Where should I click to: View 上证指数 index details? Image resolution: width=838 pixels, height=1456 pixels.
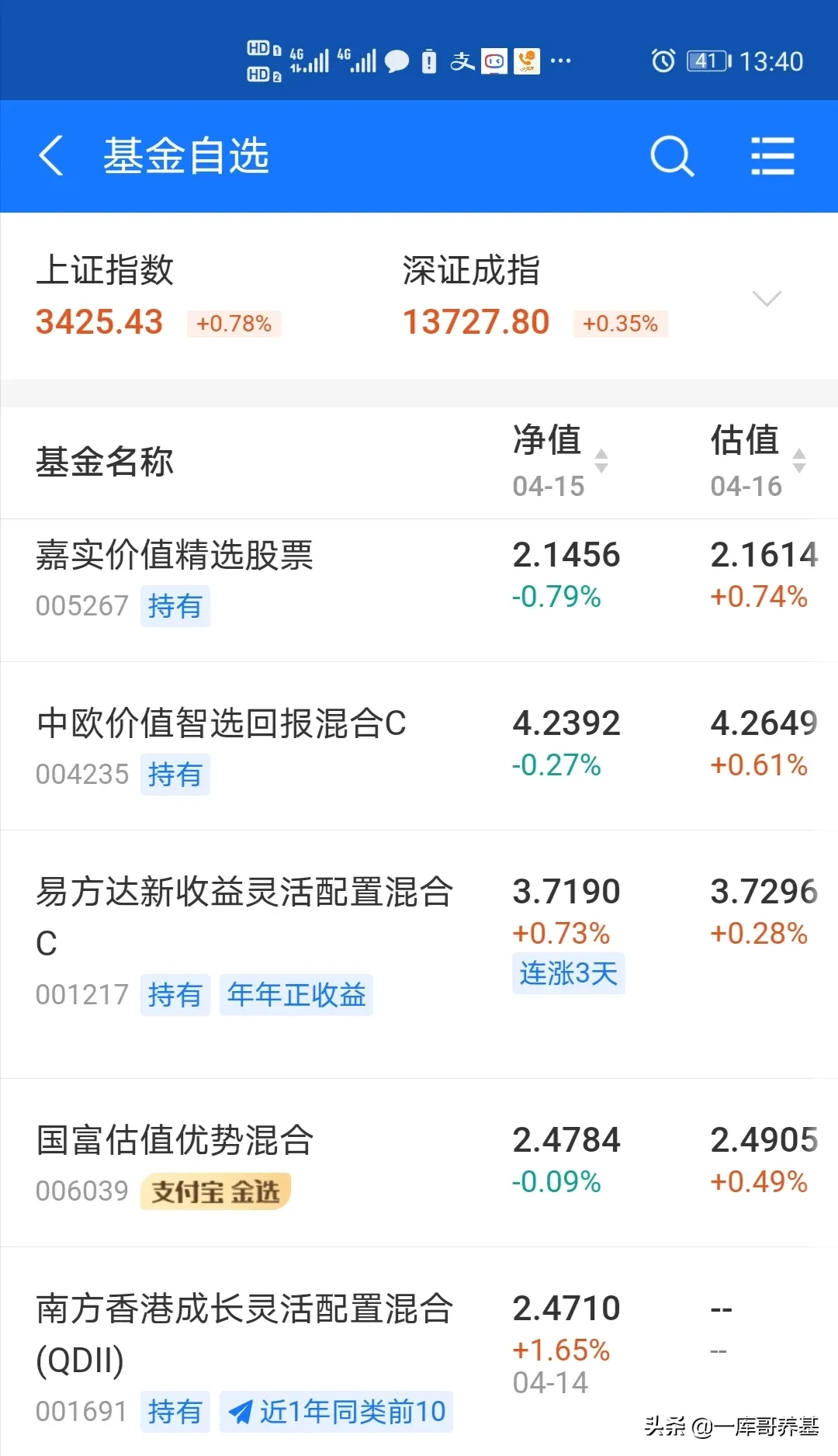click(x=158, y=296)
